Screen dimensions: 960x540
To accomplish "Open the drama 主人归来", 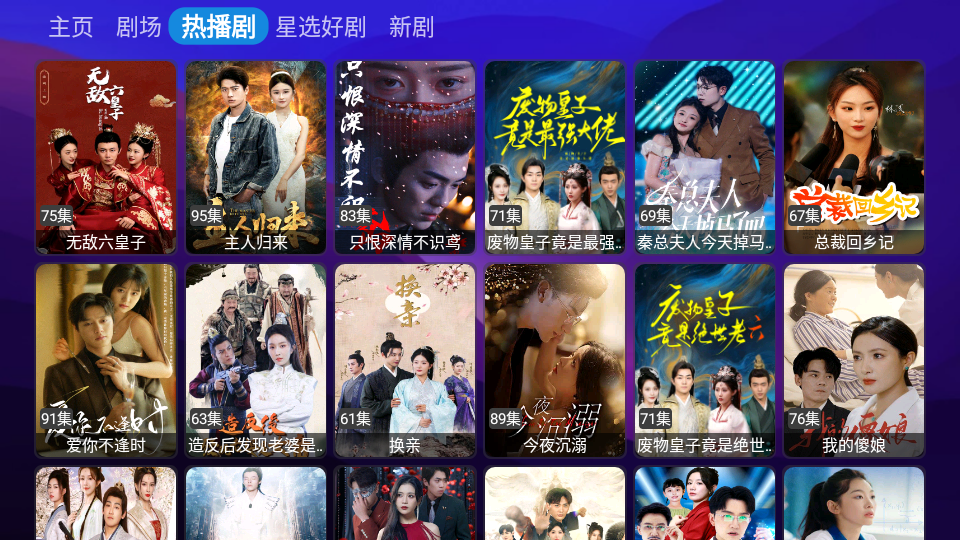I will click(256, 157).
